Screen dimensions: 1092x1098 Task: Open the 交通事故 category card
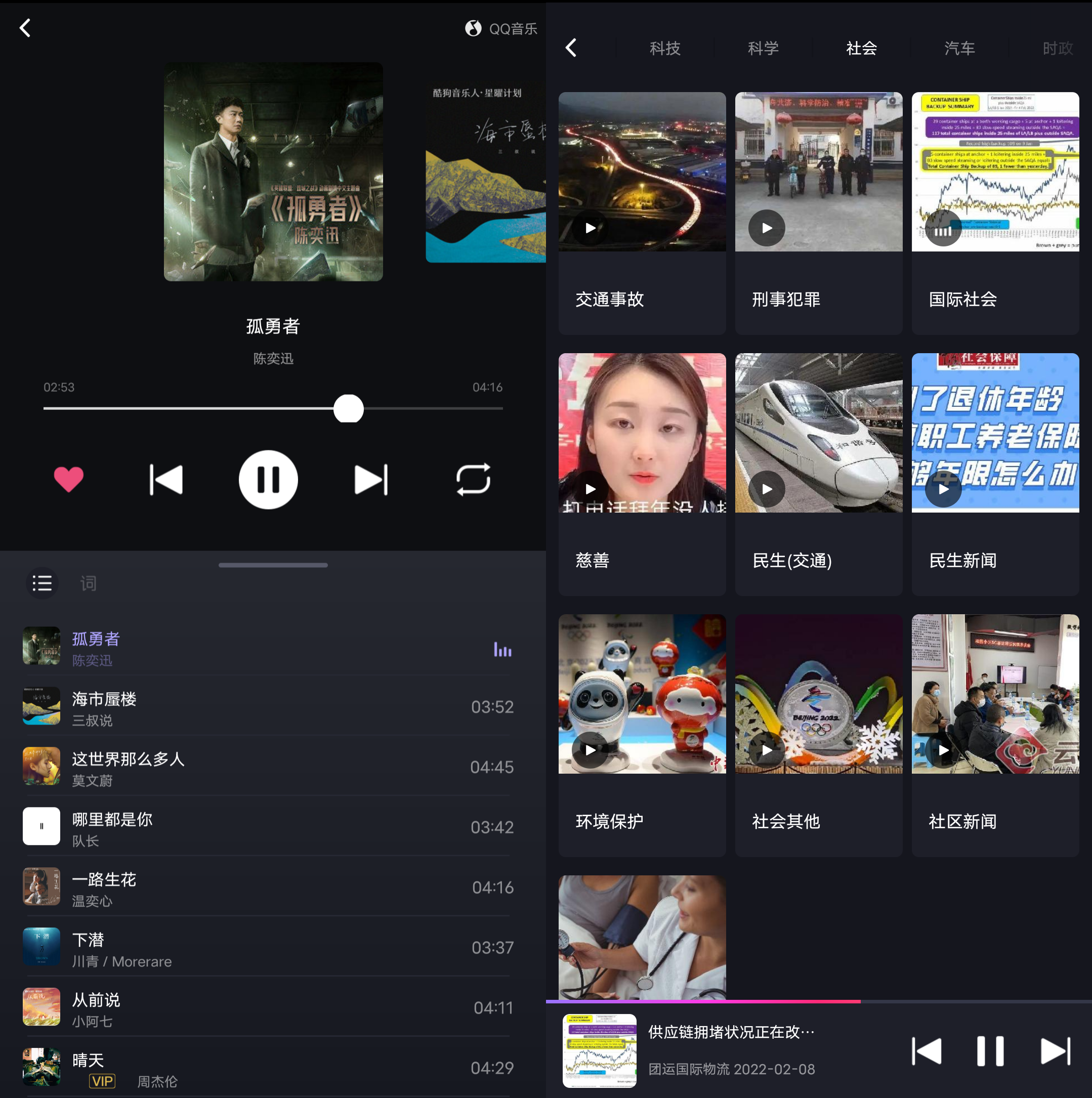[642, 213]
